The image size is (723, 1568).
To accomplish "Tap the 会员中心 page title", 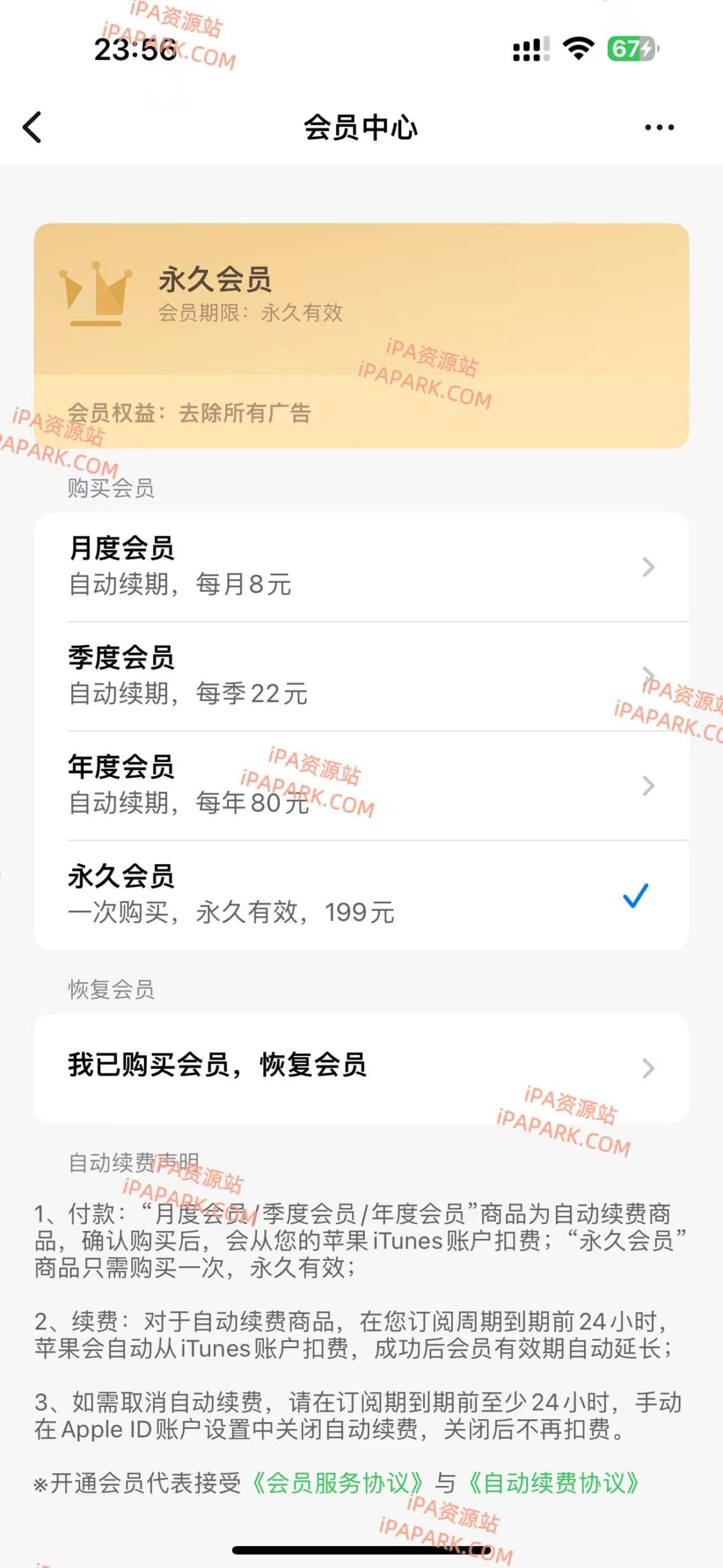I will coord(361,127).
